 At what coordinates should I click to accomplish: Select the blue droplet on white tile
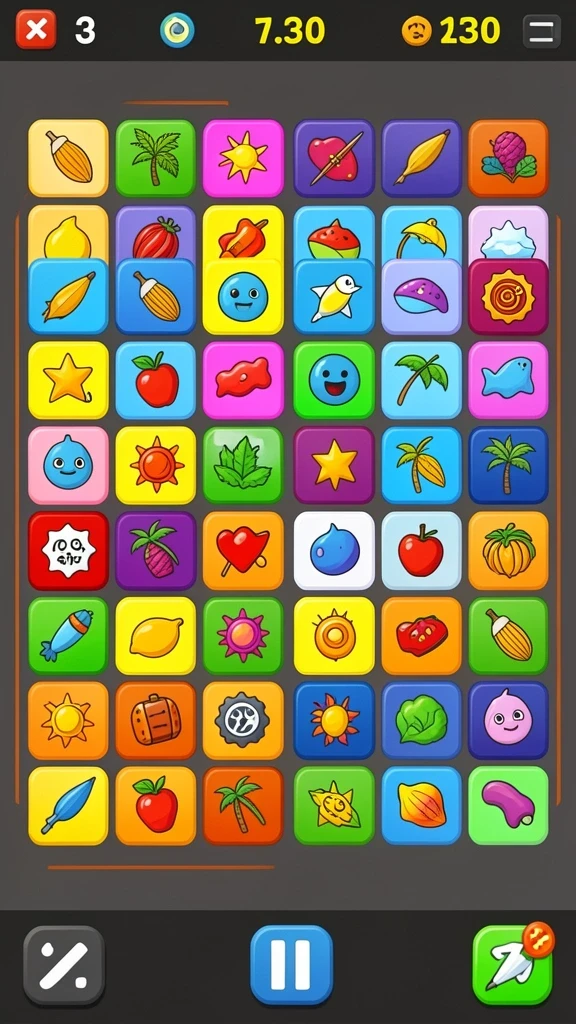pyautogui.click(x=334, y=551)
